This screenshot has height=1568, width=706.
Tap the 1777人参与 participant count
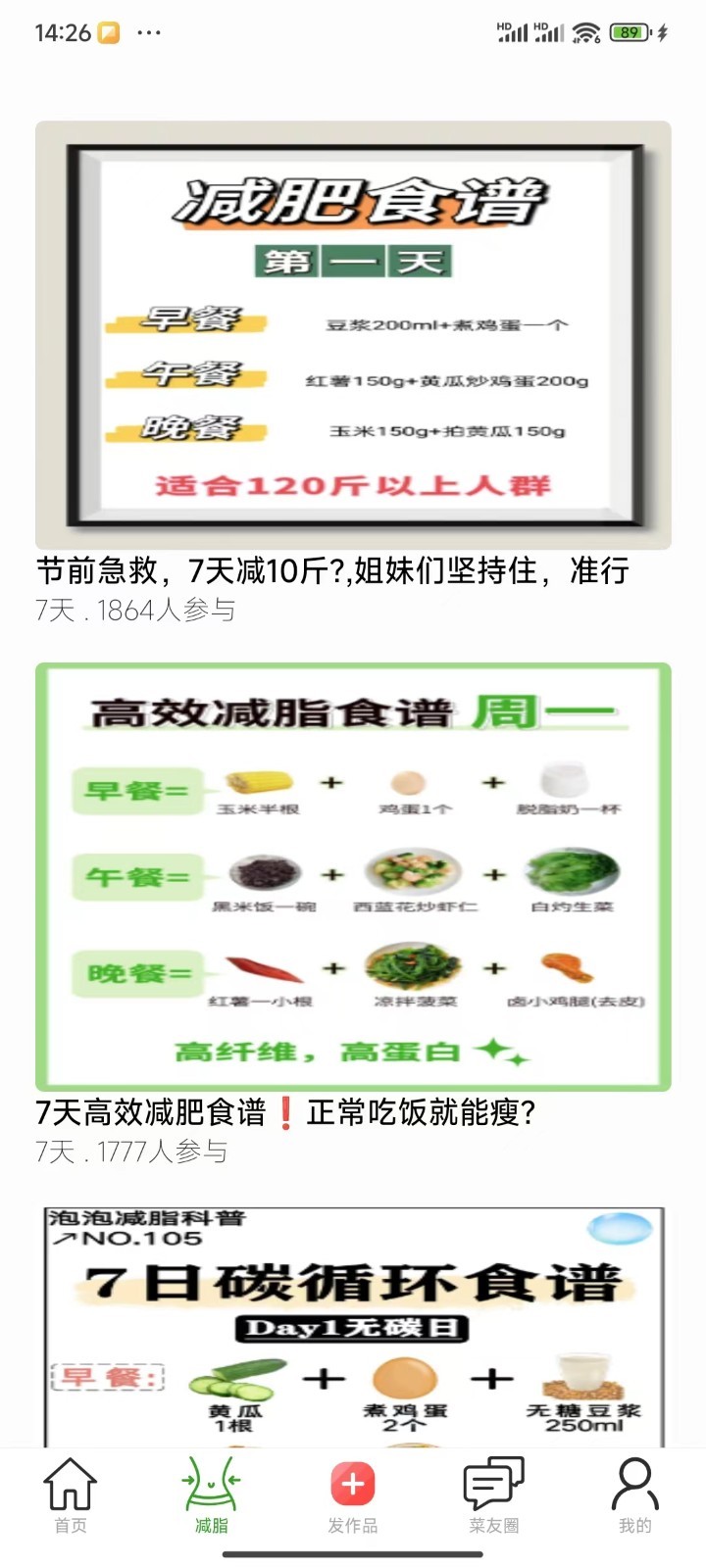(157, 1151)
